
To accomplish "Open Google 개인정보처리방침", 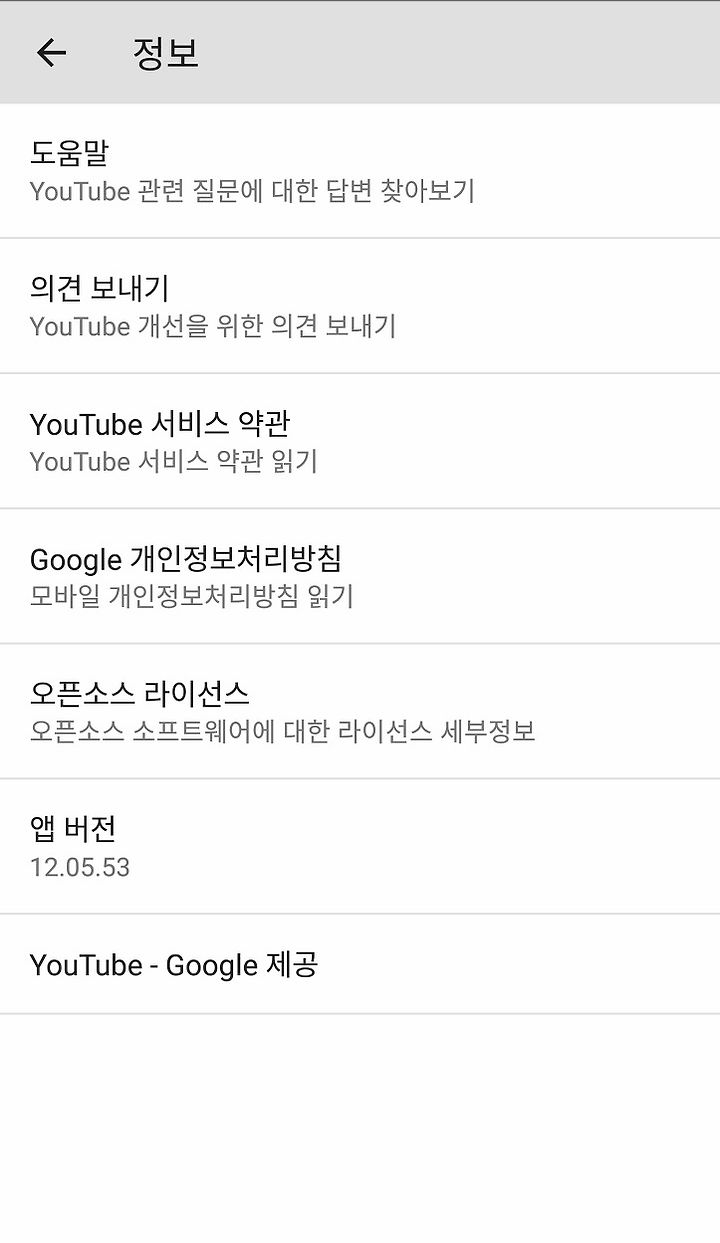I will tap(360, 576).
